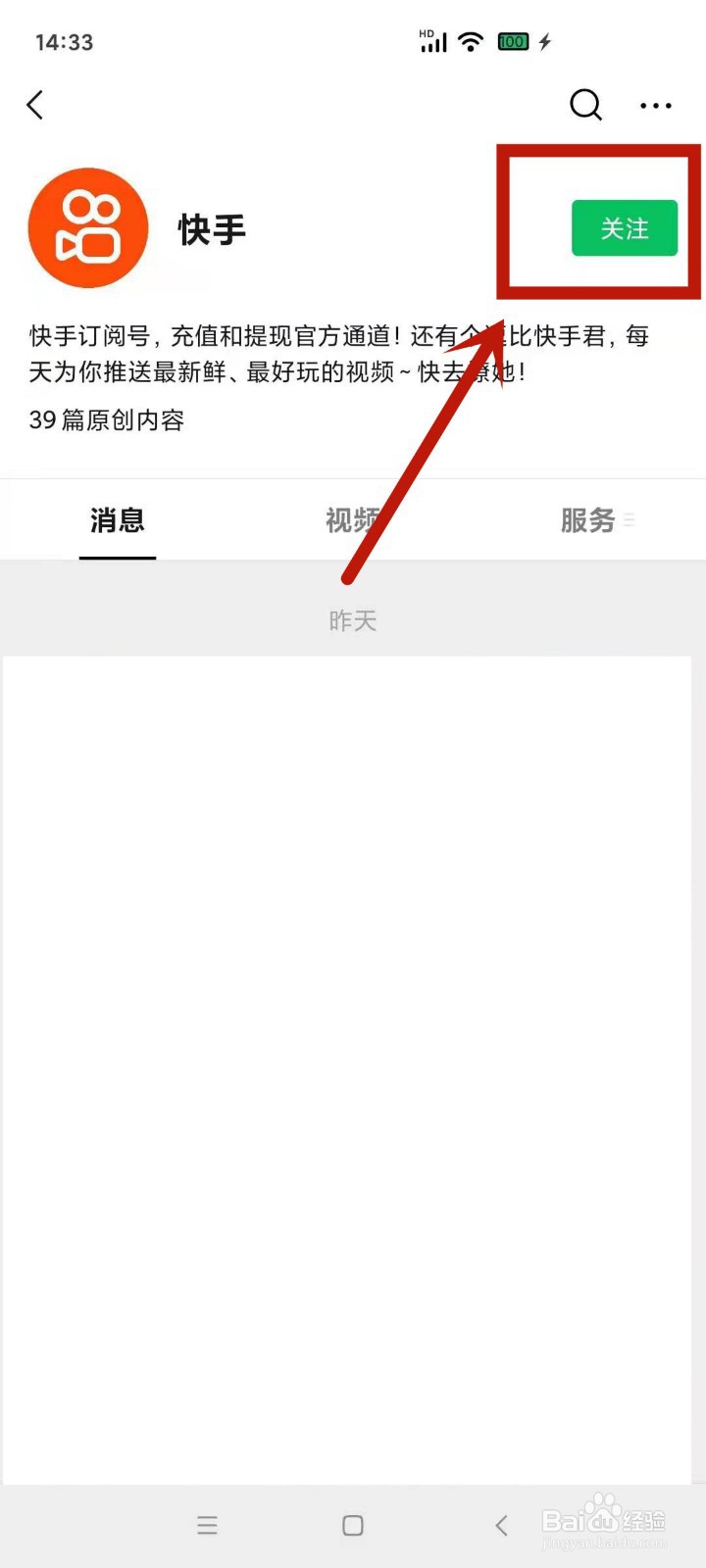Switch to the 视频 tab

pyautogui.click(x=353, y=520)
